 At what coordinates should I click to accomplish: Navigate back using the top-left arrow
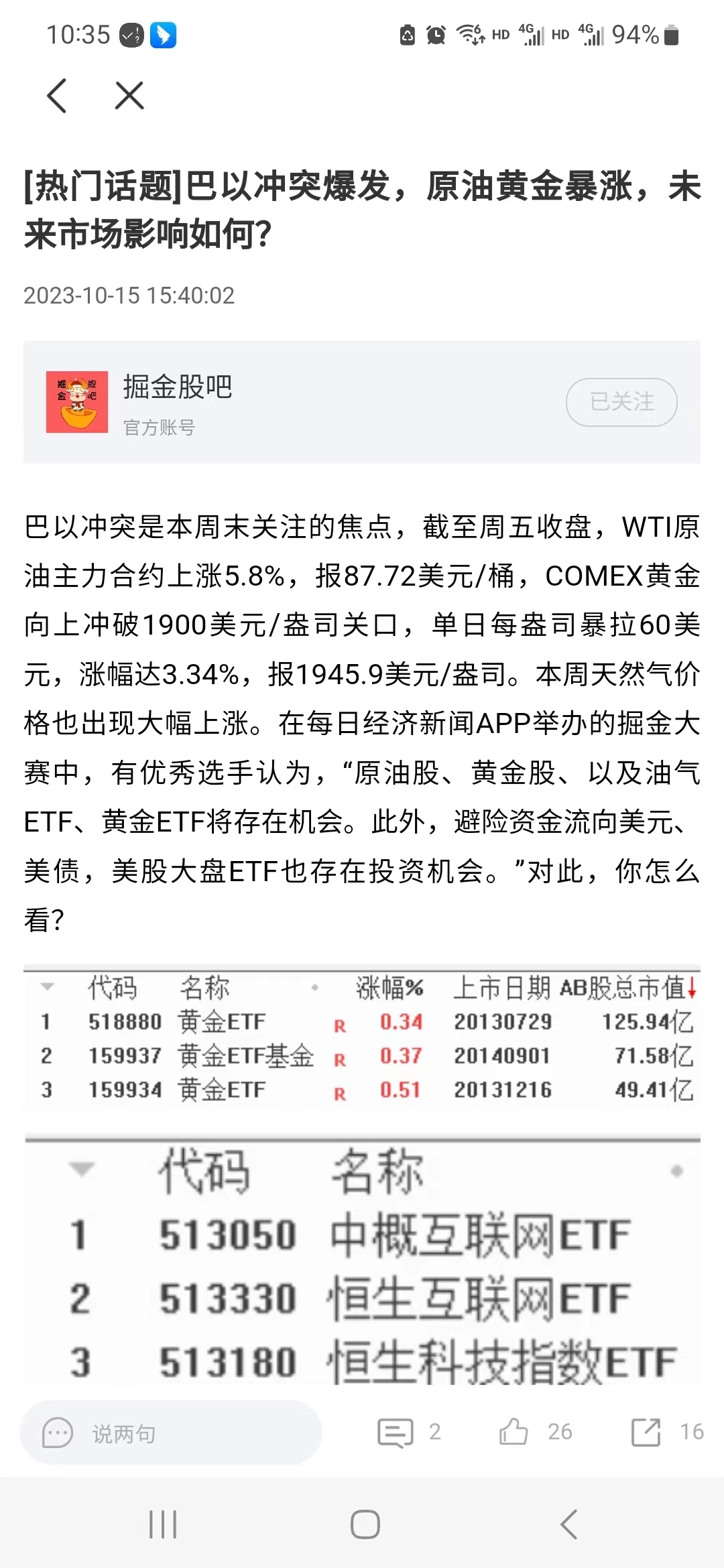57,96
